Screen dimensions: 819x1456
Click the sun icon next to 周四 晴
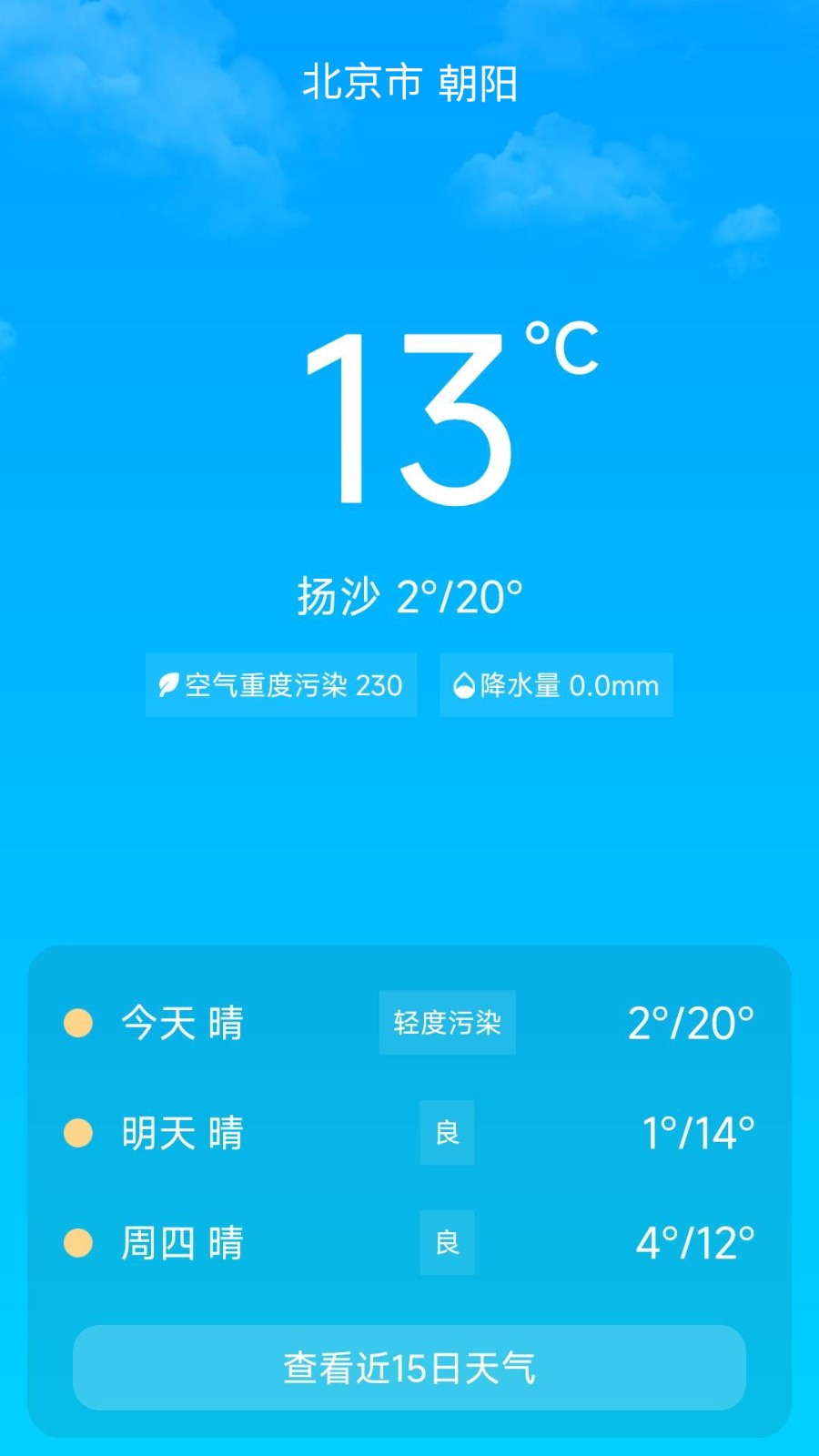tap(76, 1242)
